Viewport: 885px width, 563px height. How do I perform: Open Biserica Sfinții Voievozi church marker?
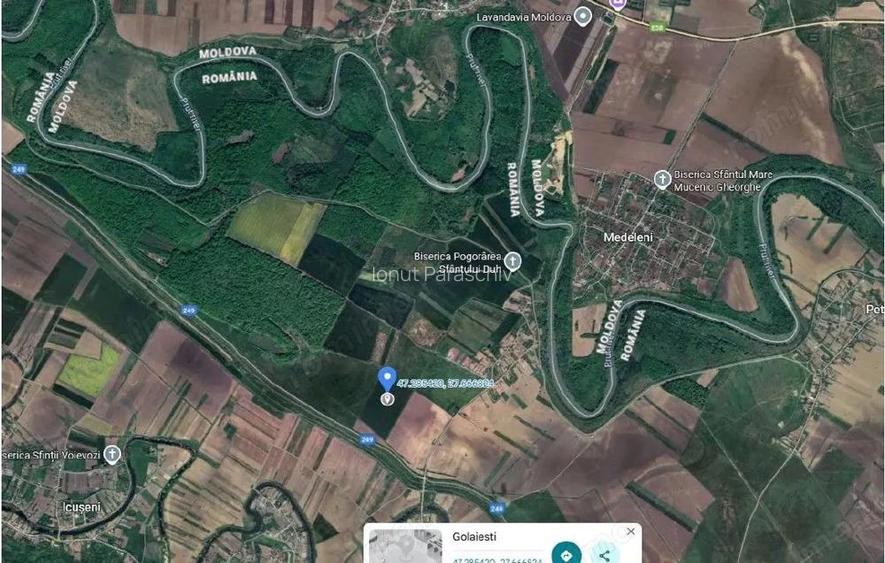[112, 454]
